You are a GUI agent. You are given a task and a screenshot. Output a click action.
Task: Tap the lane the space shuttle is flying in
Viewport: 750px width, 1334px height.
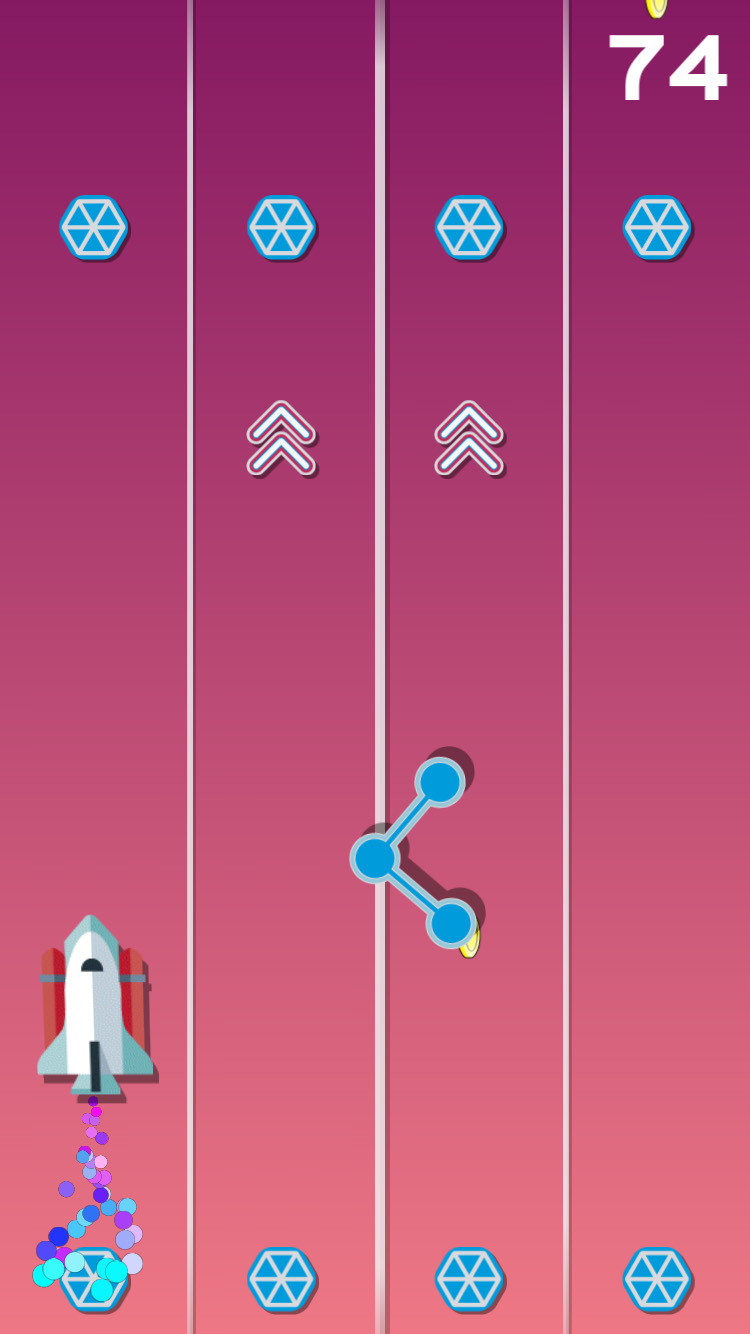pyautogui.click(x=94, y=667)
